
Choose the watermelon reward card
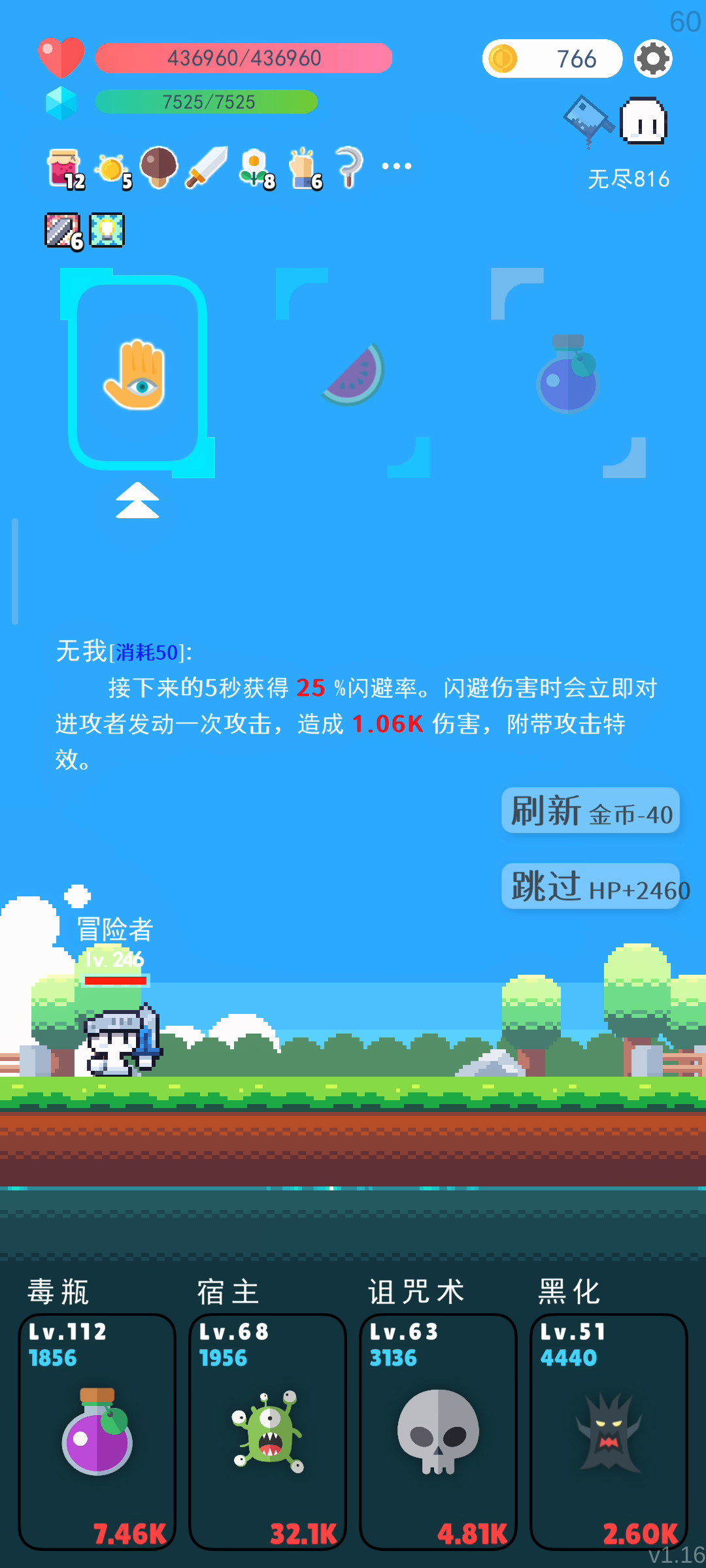[353, 373]
